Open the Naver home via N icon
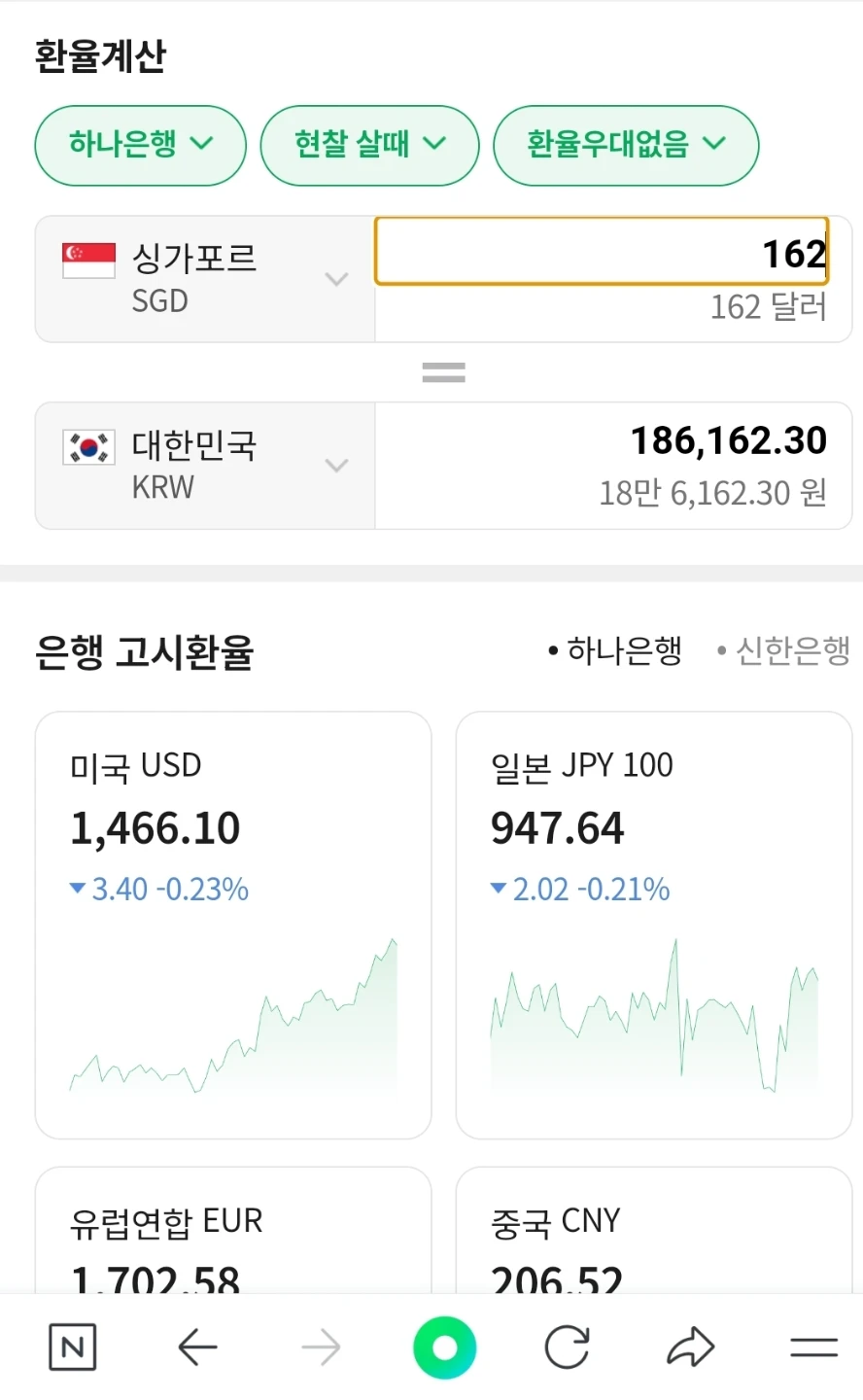Image resolution: width=863 pixels, height=1400 pixels. (x=72, y=1347)
